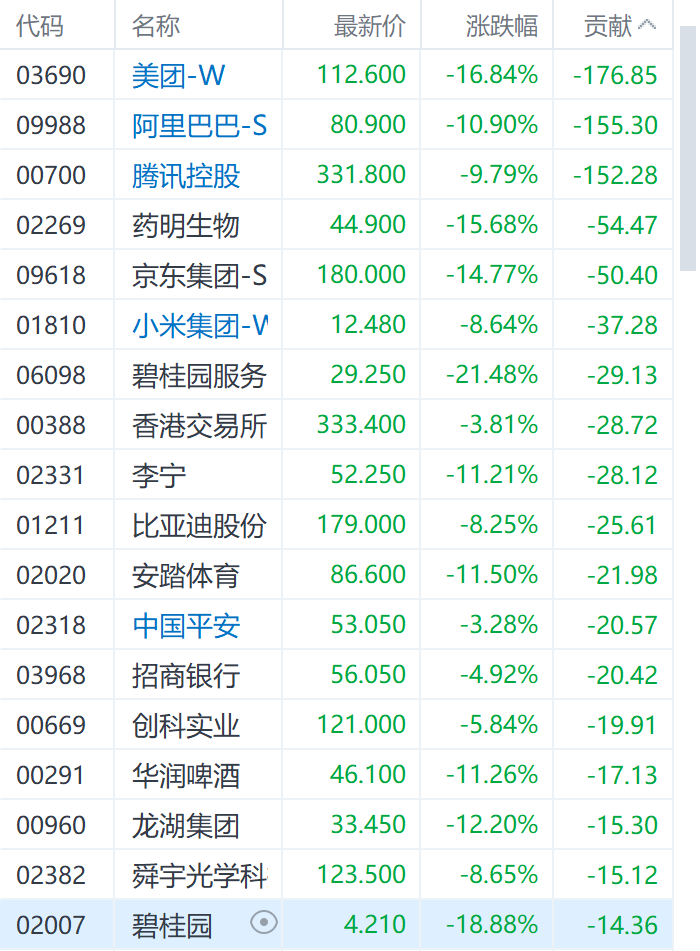The image size is (700, 951).
Task: Open 中国平安 stock details
Action: pyautogui.click(x=186, y=625)
